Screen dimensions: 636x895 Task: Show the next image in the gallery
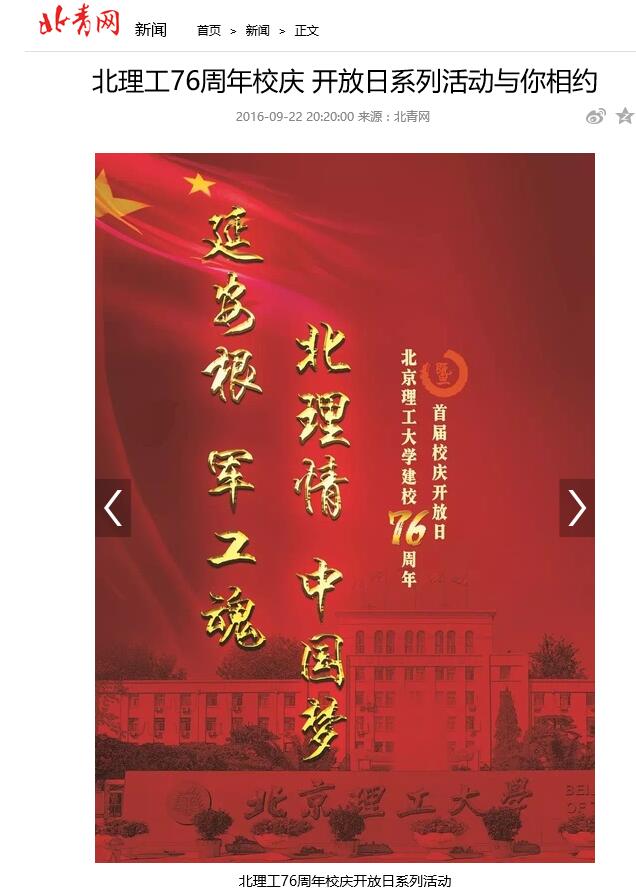(577, 508)
